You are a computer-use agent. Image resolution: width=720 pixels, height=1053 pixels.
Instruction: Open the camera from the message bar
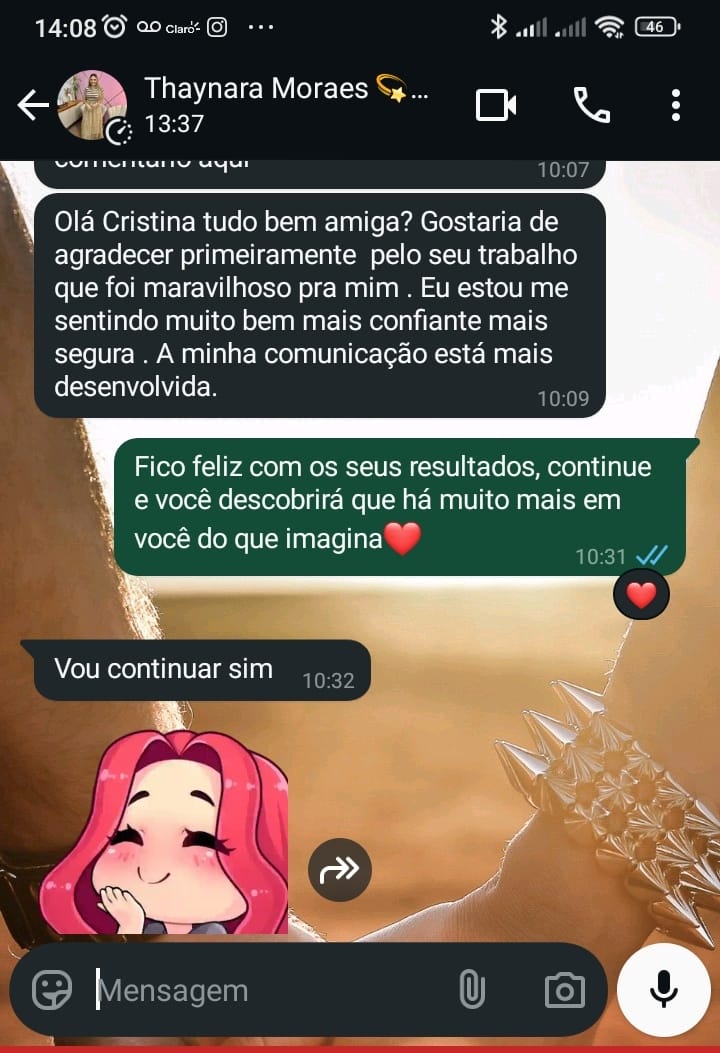click(x=564, y=990)
